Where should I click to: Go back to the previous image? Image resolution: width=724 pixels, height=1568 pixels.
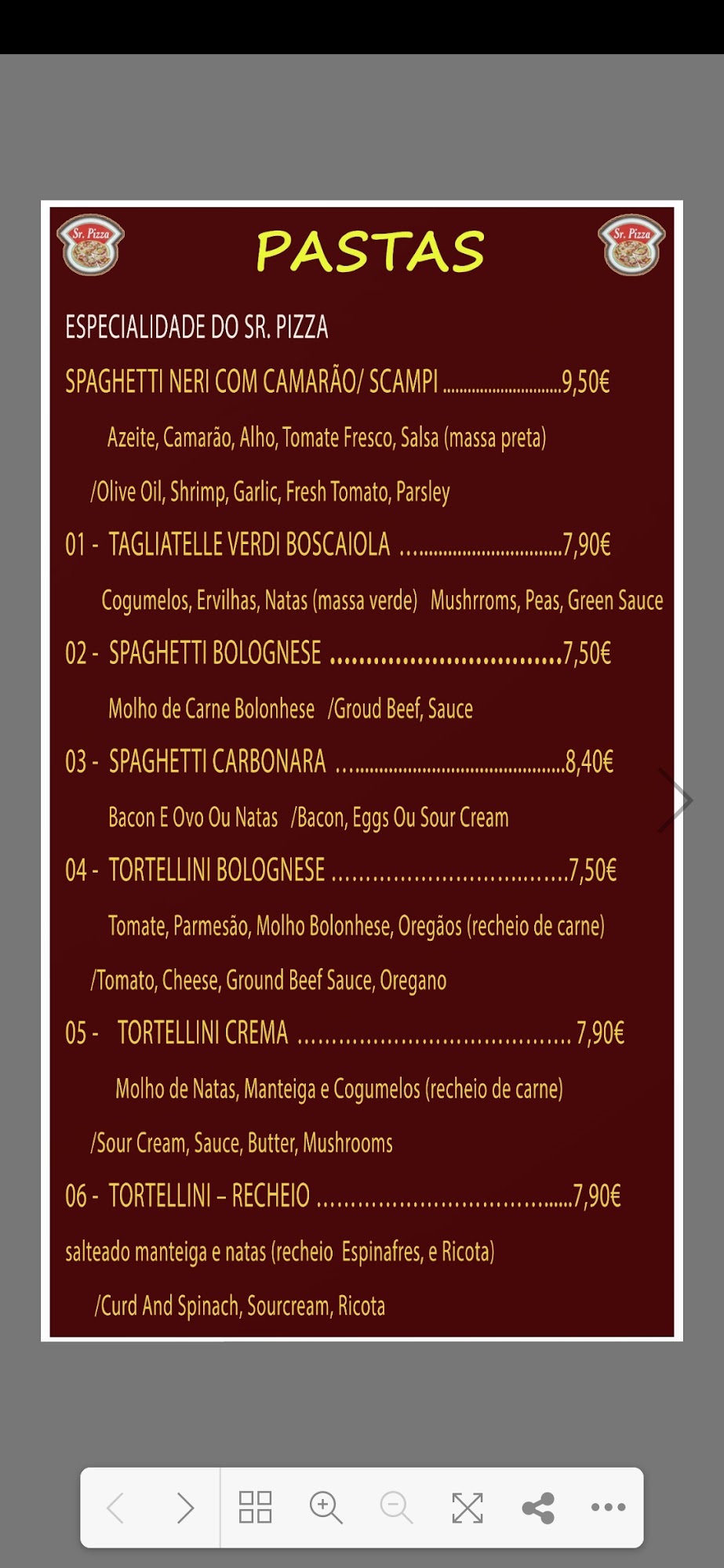pos(115,1507)
